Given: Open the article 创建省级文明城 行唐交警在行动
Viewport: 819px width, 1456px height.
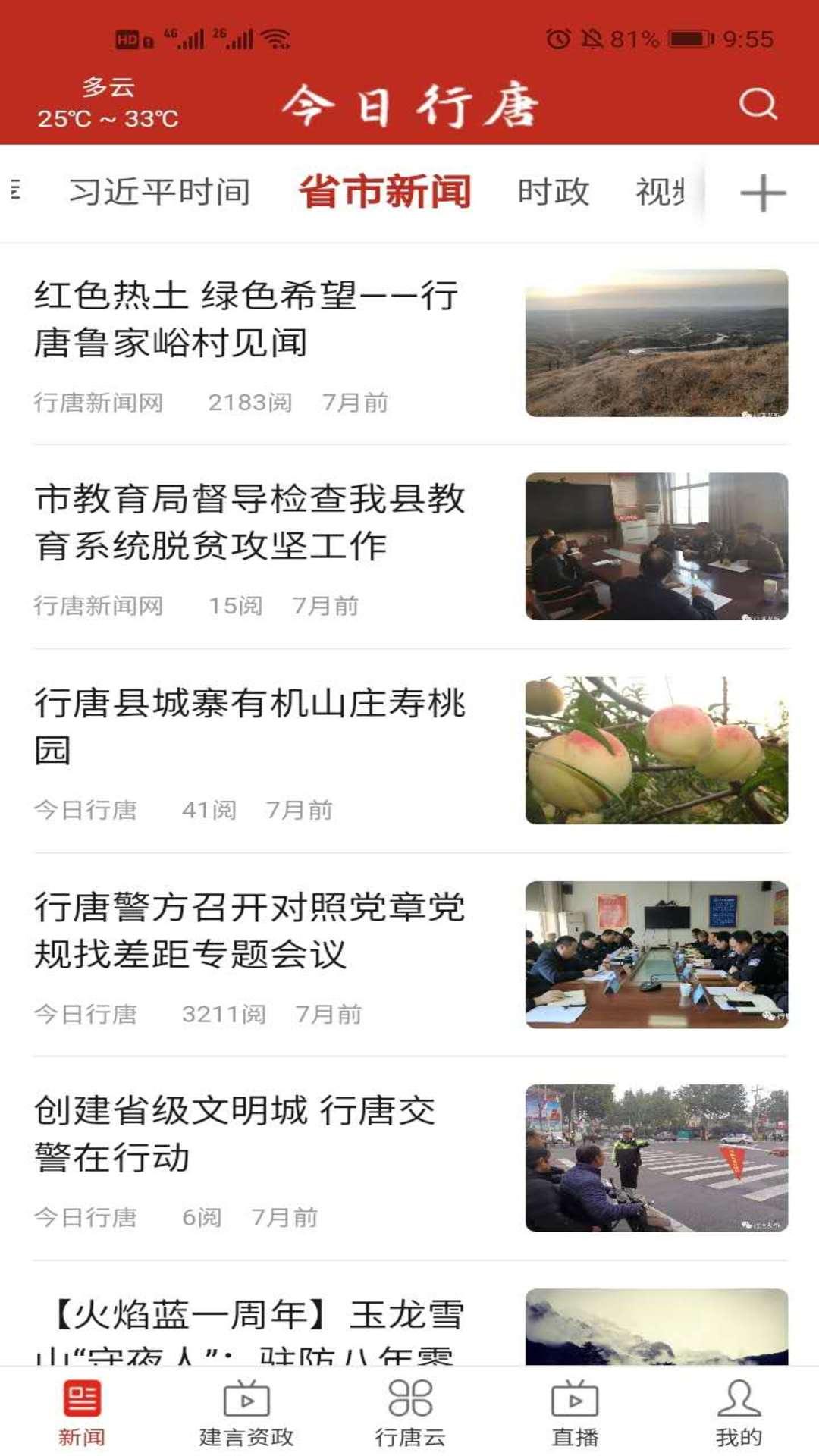Looking at the screenshot, I should (x=235, y=1133).
